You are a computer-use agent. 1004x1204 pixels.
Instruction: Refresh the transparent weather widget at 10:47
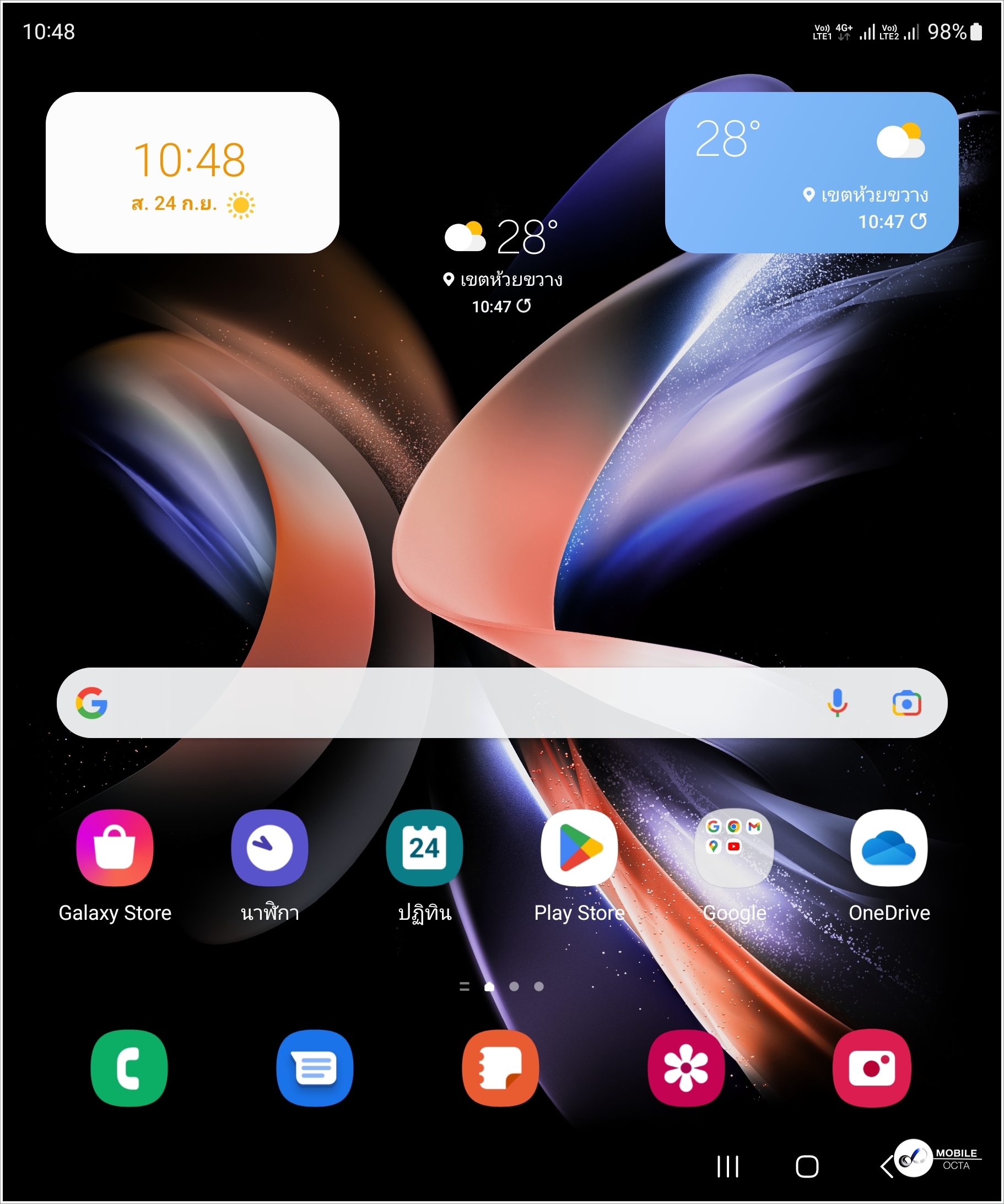click(x=523, y=306)
